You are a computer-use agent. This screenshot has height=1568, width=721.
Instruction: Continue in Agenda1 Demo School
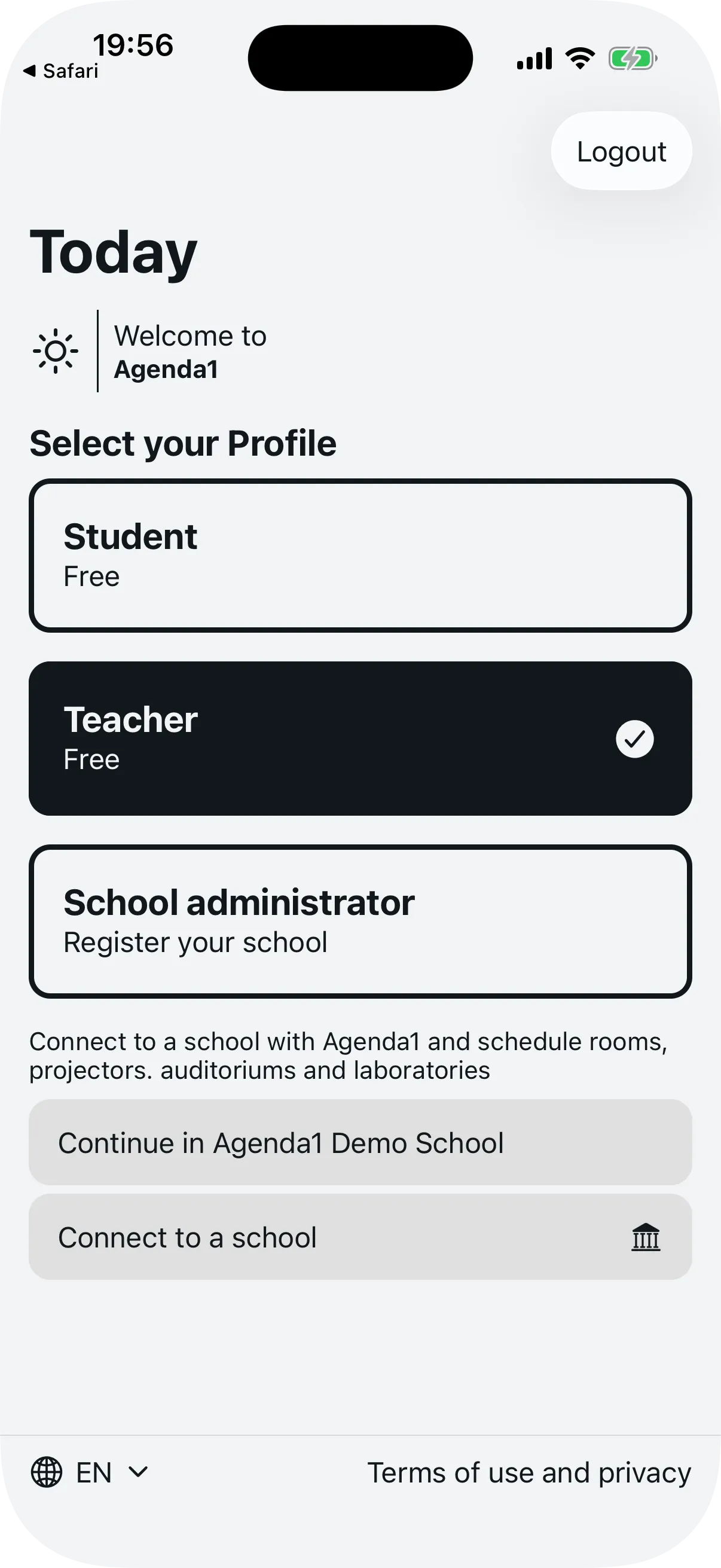[360, 1143]
